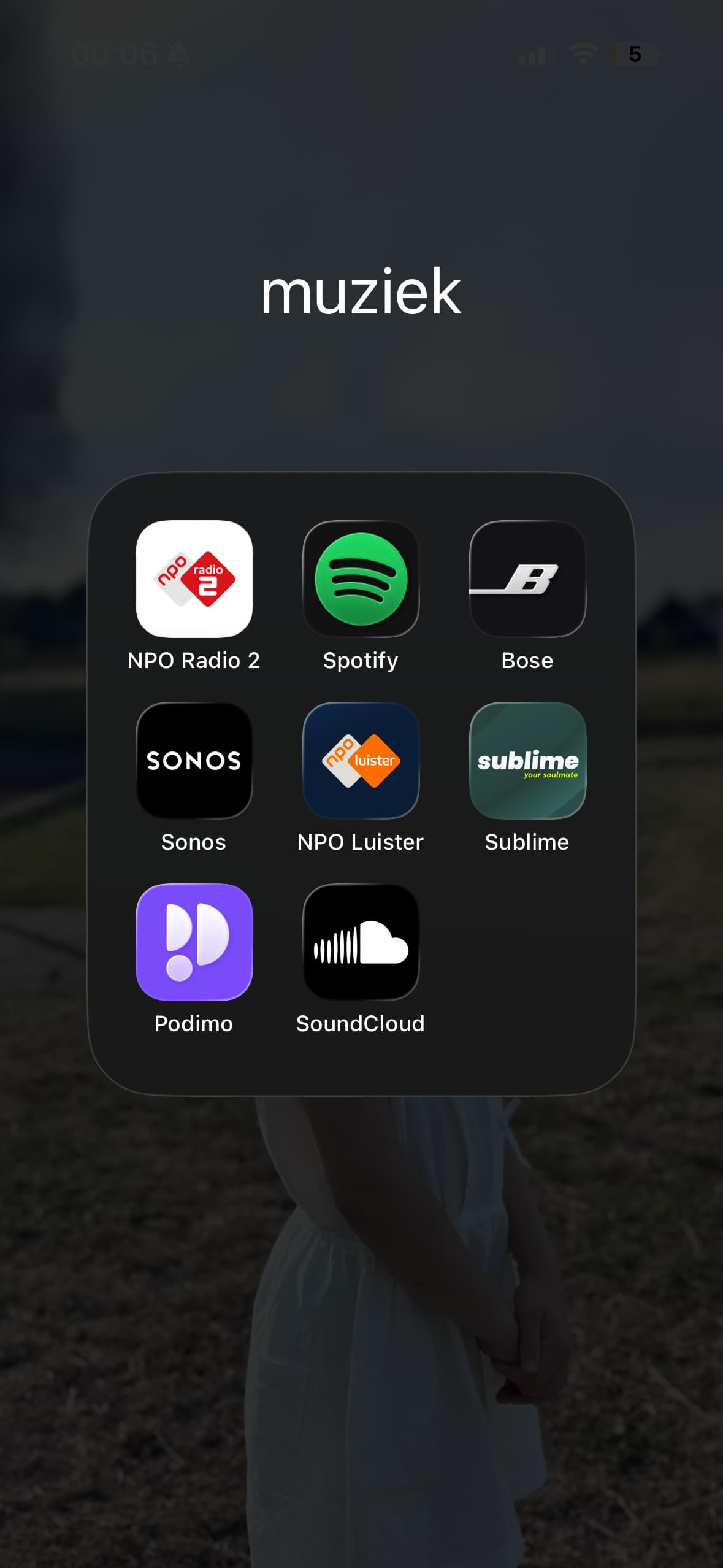Viewport: 723px width, 1568px height.
Task: Launch Spotify from the muziek folder
Action: 361,578
